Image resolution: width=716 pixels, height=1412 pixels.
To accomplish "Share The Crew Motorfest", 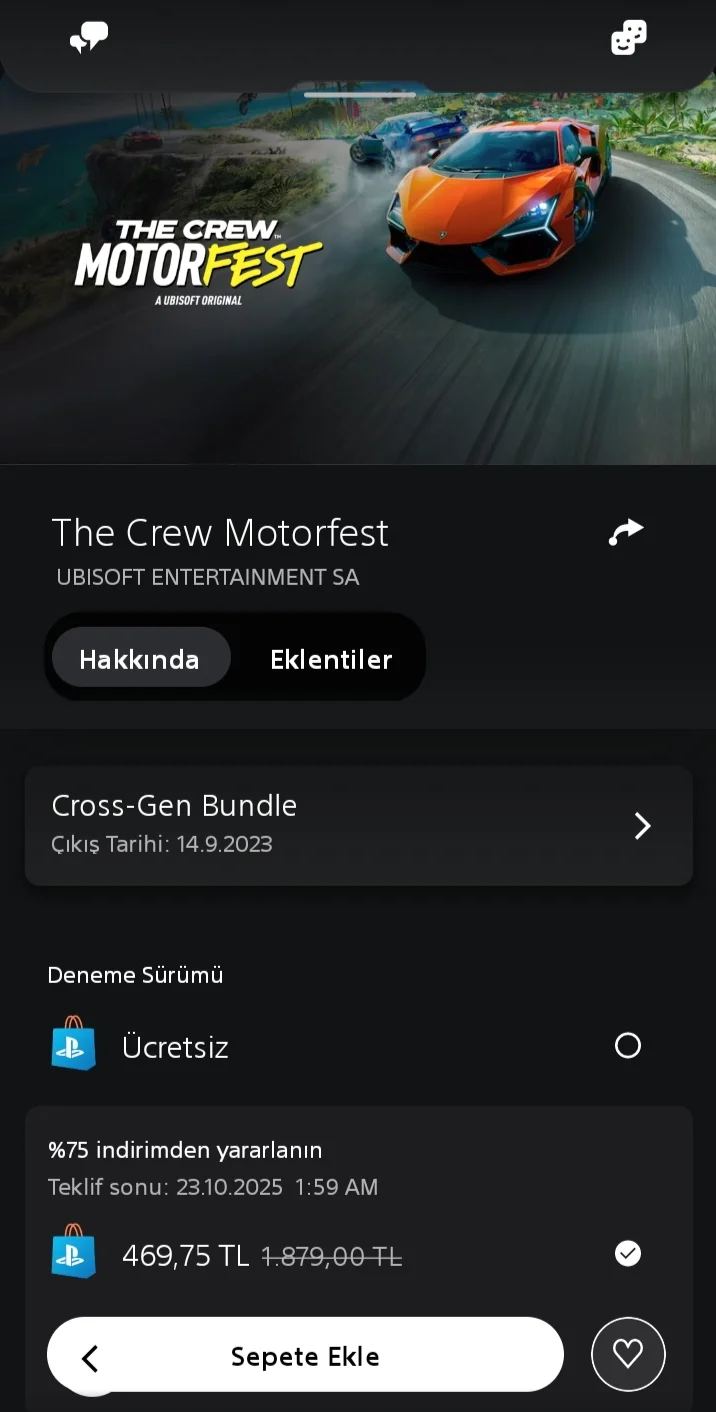I will click(x=626, y=533).
